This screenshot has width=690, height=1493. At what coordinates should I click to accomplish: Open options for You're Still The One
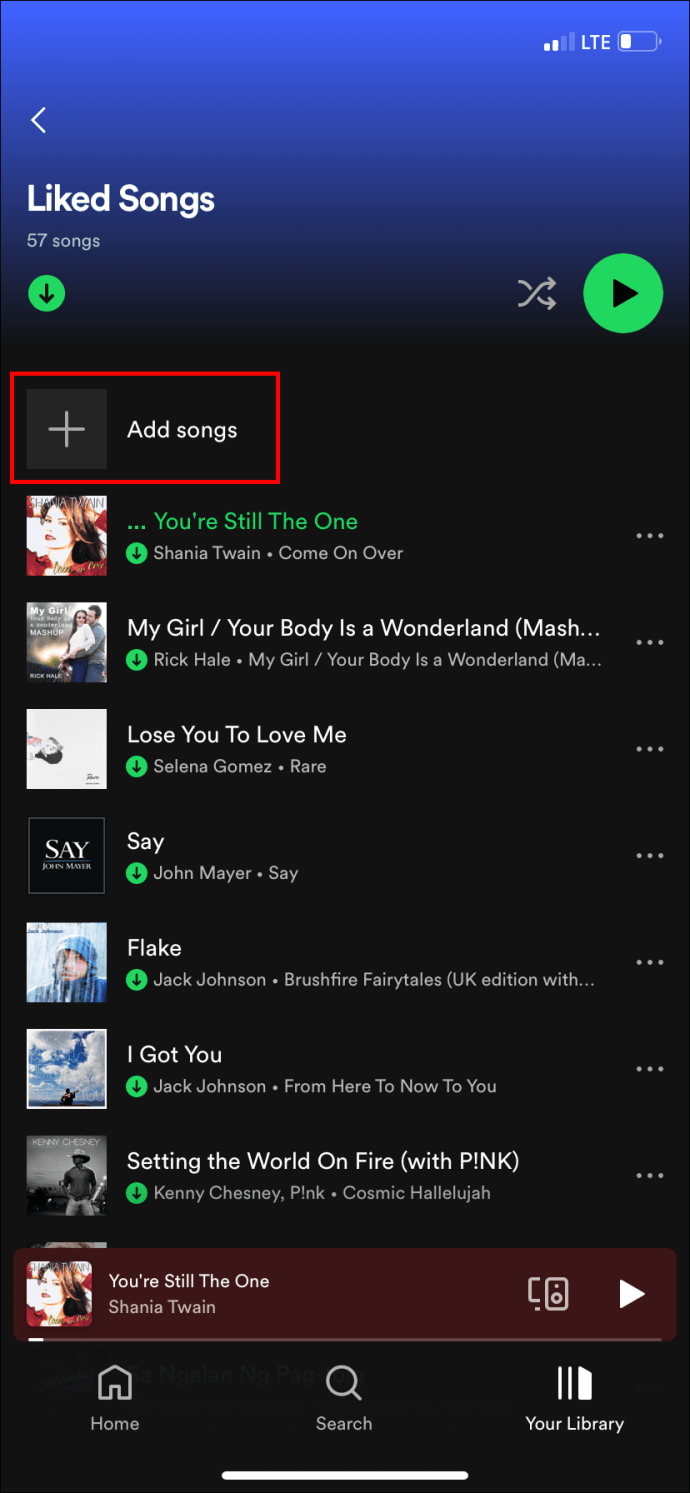(649, 536)
